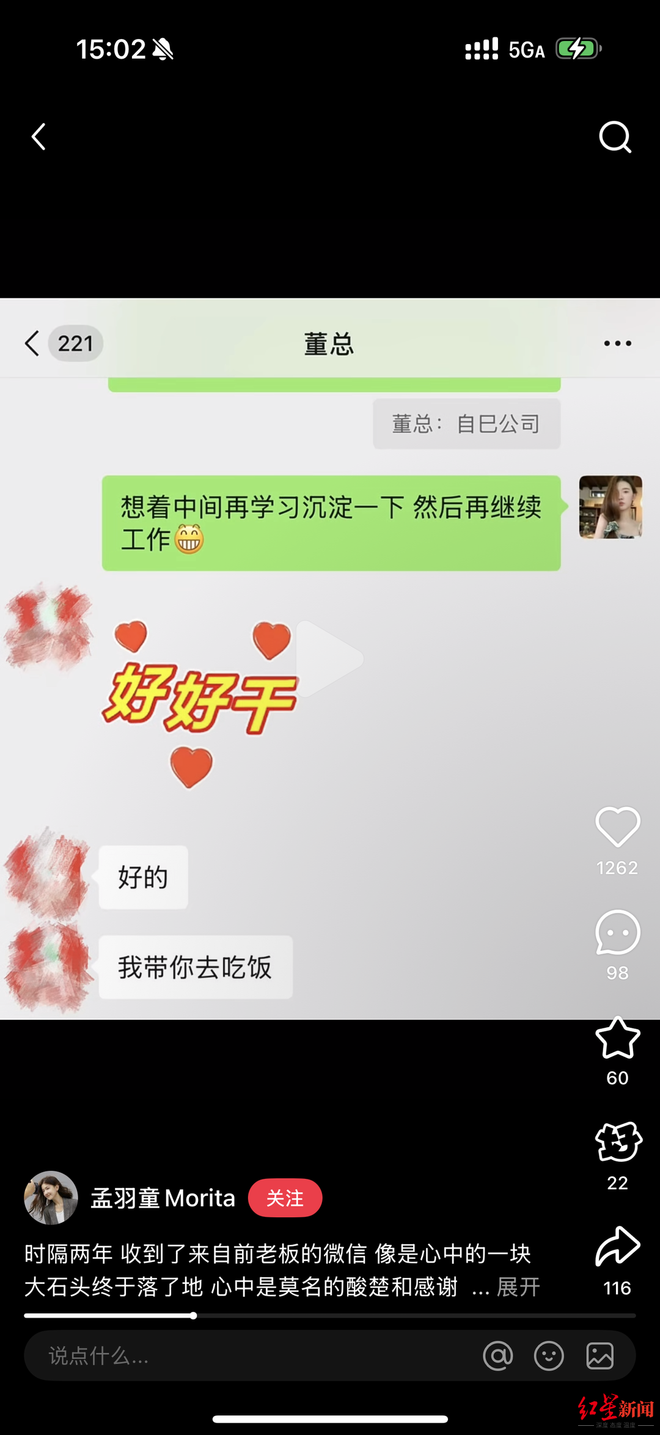
Task: Expand the full caption via 展开
Action: coord(518,1287)
